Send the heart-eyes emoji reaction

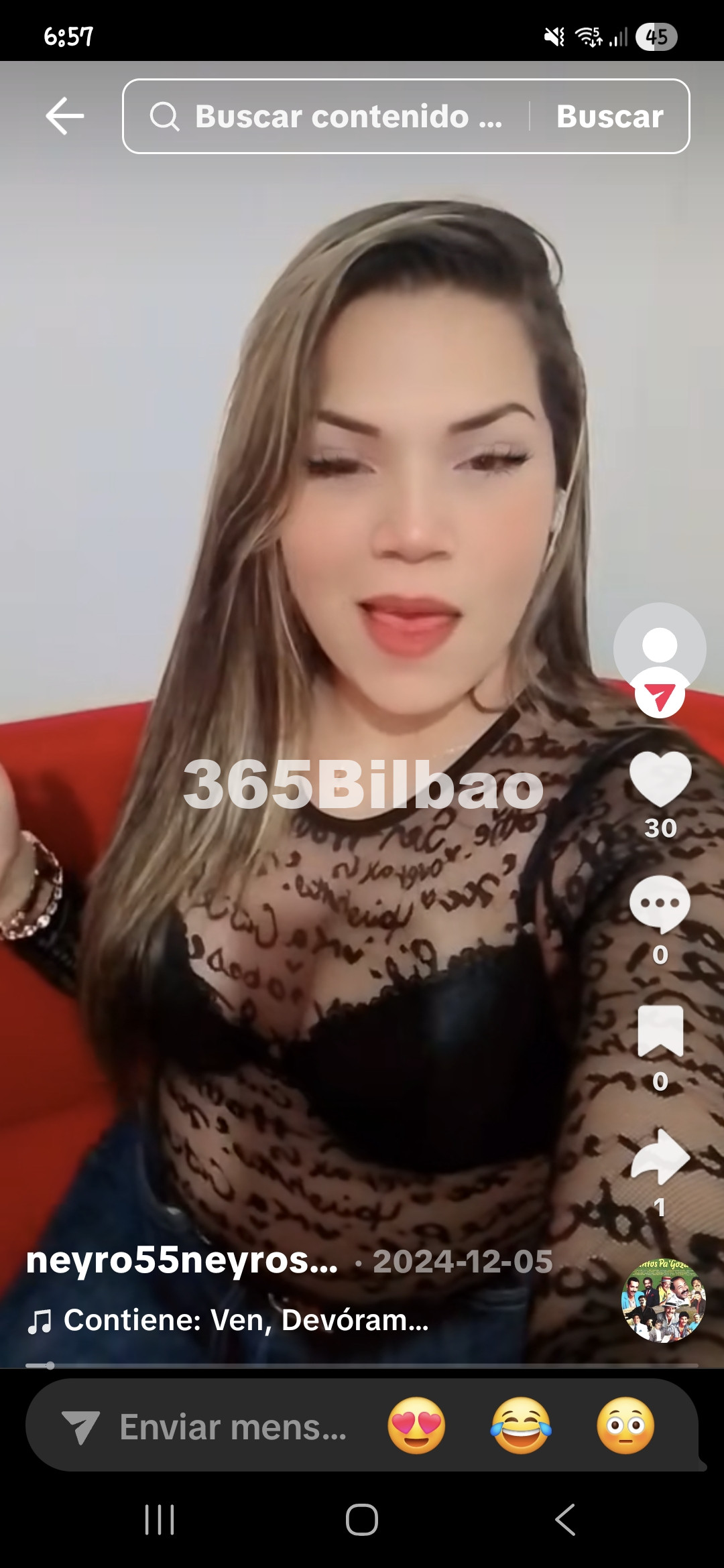(416, 1426)
